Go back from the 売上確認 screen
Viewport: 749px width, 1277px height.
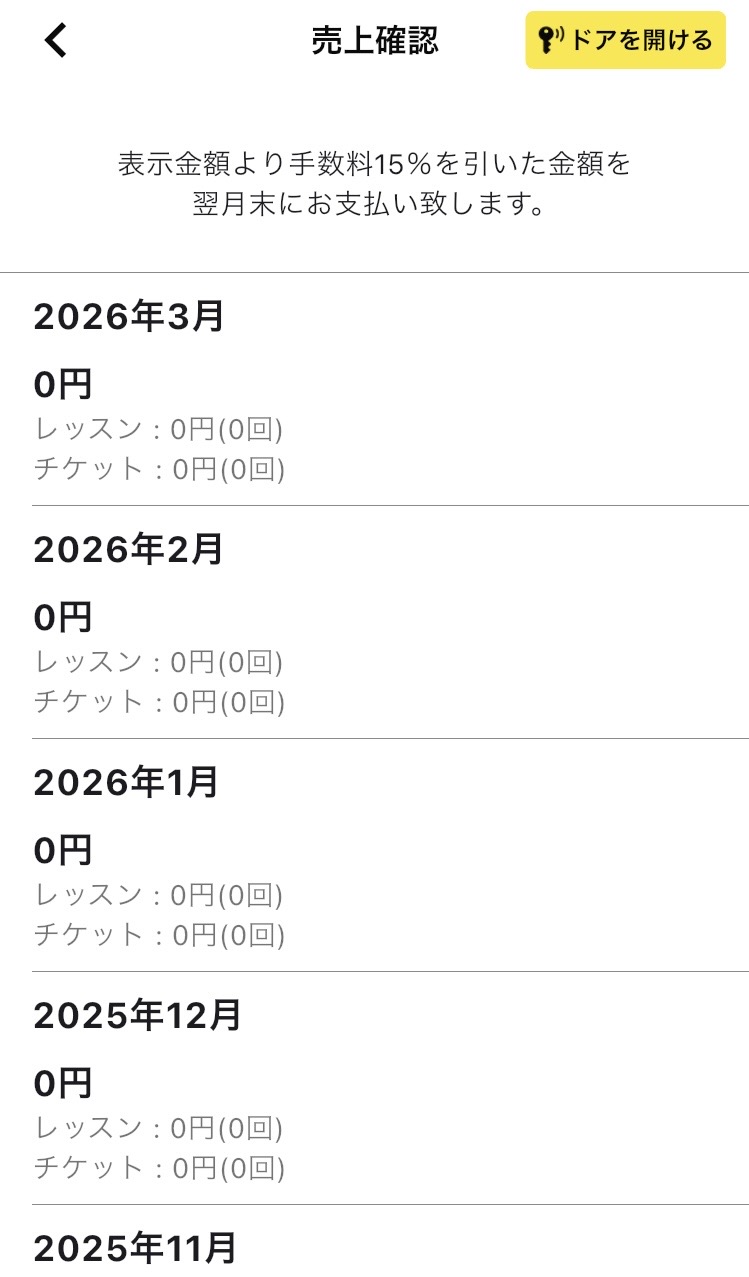56,41
